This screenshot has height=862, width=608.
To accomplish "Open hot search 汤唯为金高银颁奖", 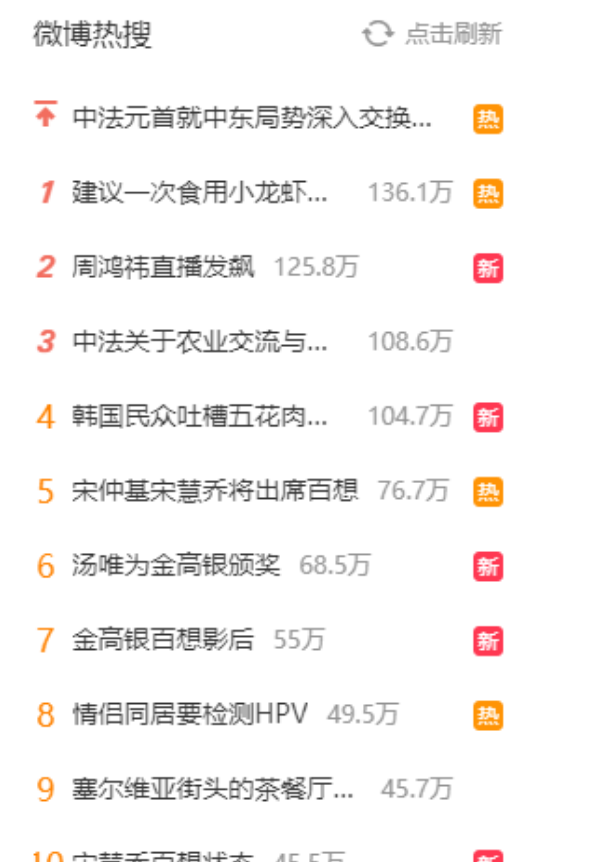I will [177, 566].
